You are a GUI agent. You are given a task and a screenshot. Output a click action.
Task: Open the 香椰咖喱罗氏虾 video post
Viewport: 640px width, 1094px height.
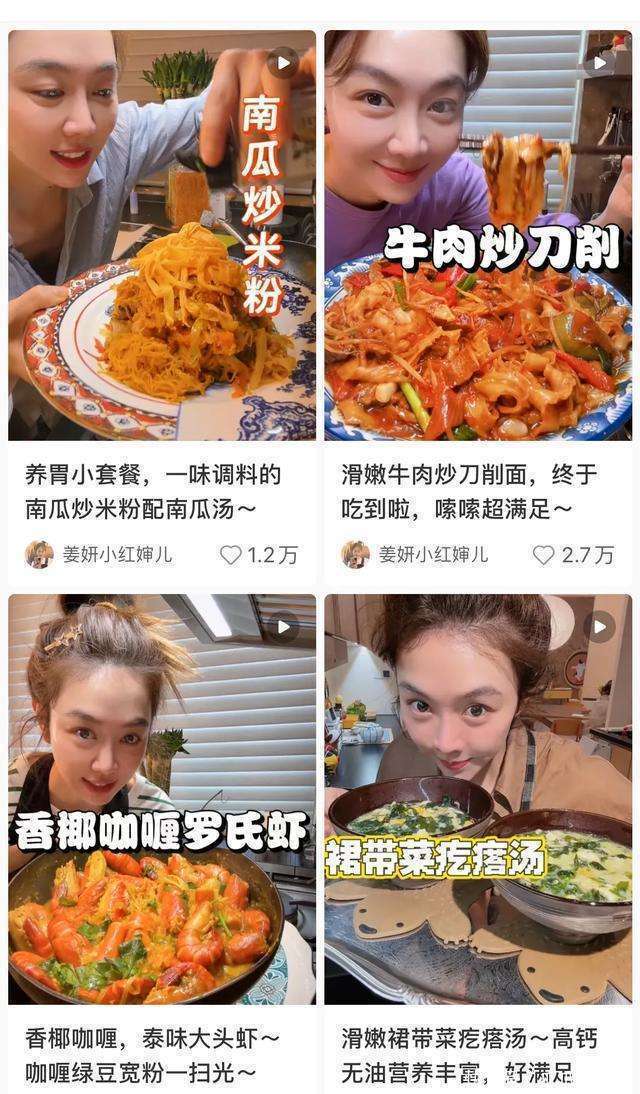tap(162, 800)
